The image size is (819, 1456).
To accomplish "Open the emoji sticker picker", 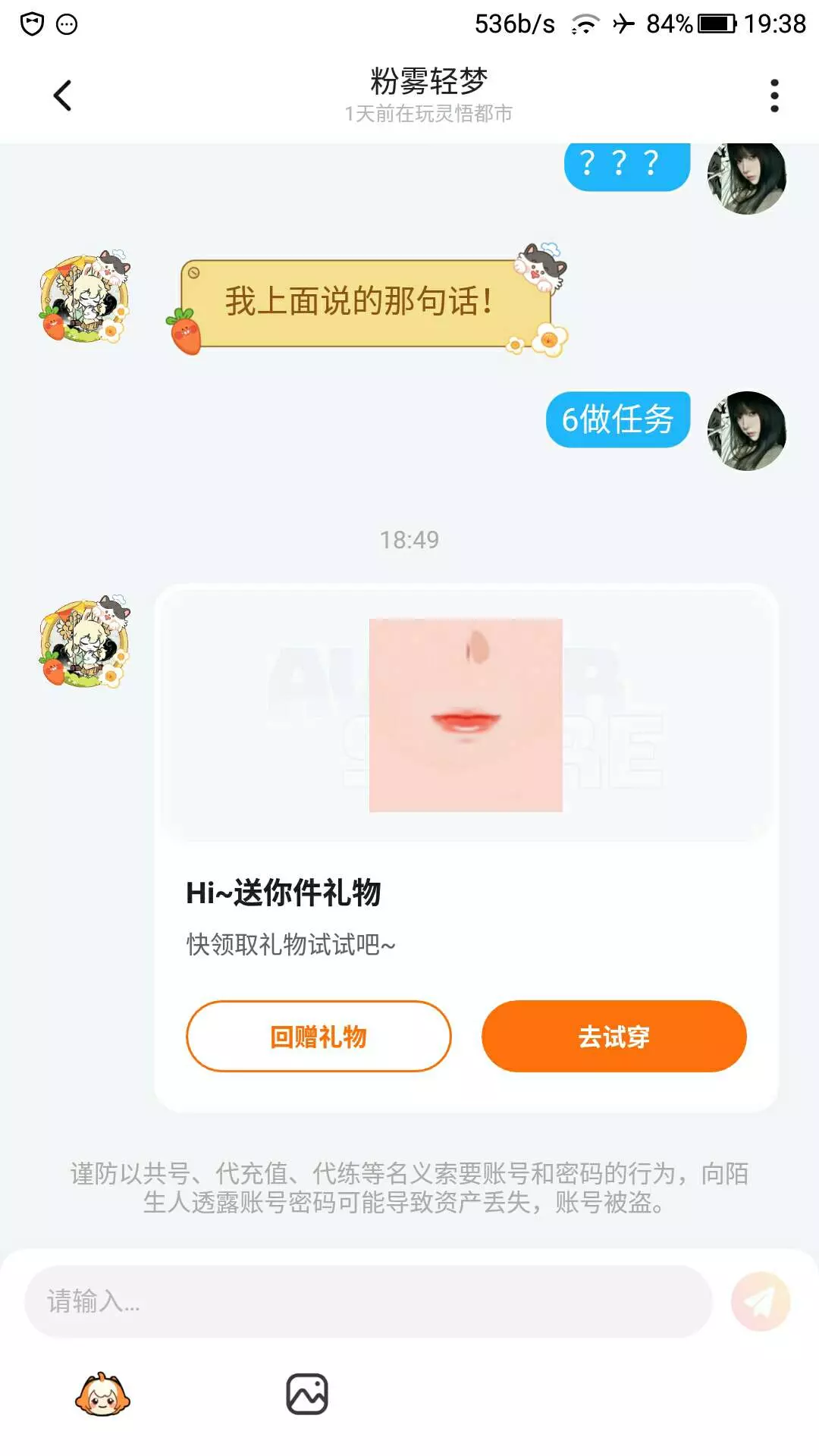I will tap(102, 1395).
